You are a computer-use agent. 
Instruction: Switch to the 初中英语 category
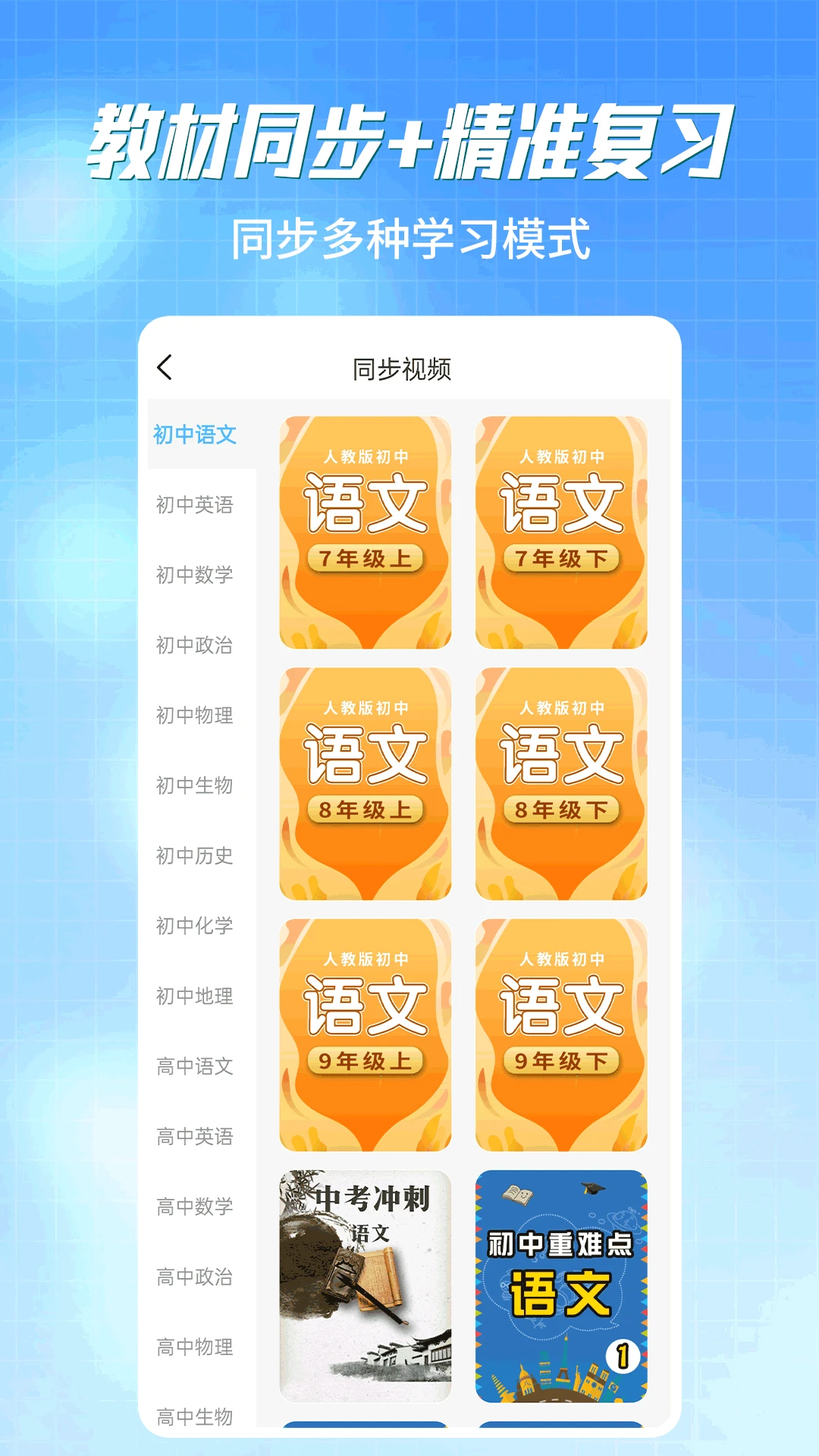(x=197, y=504)
